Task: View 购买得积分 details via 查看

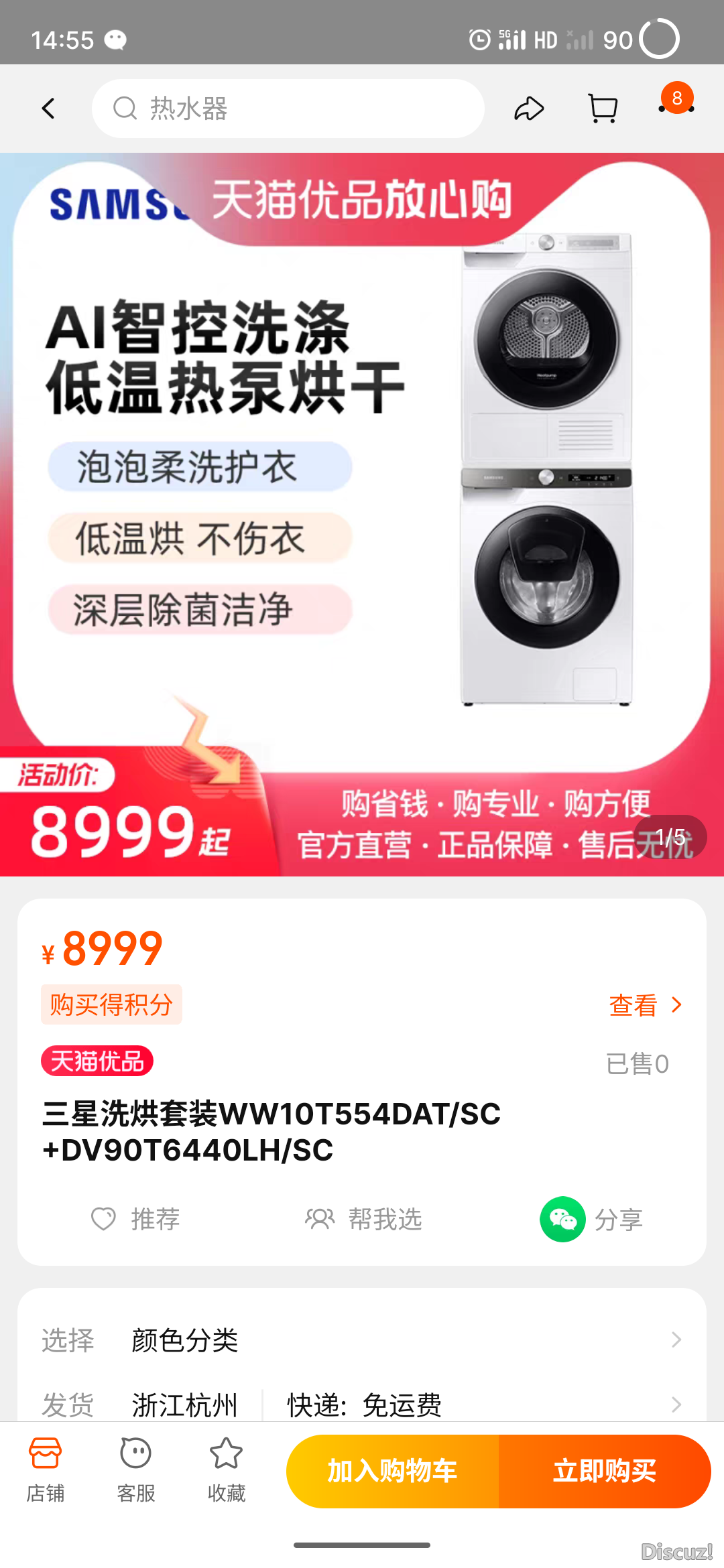Action: 645,1005
